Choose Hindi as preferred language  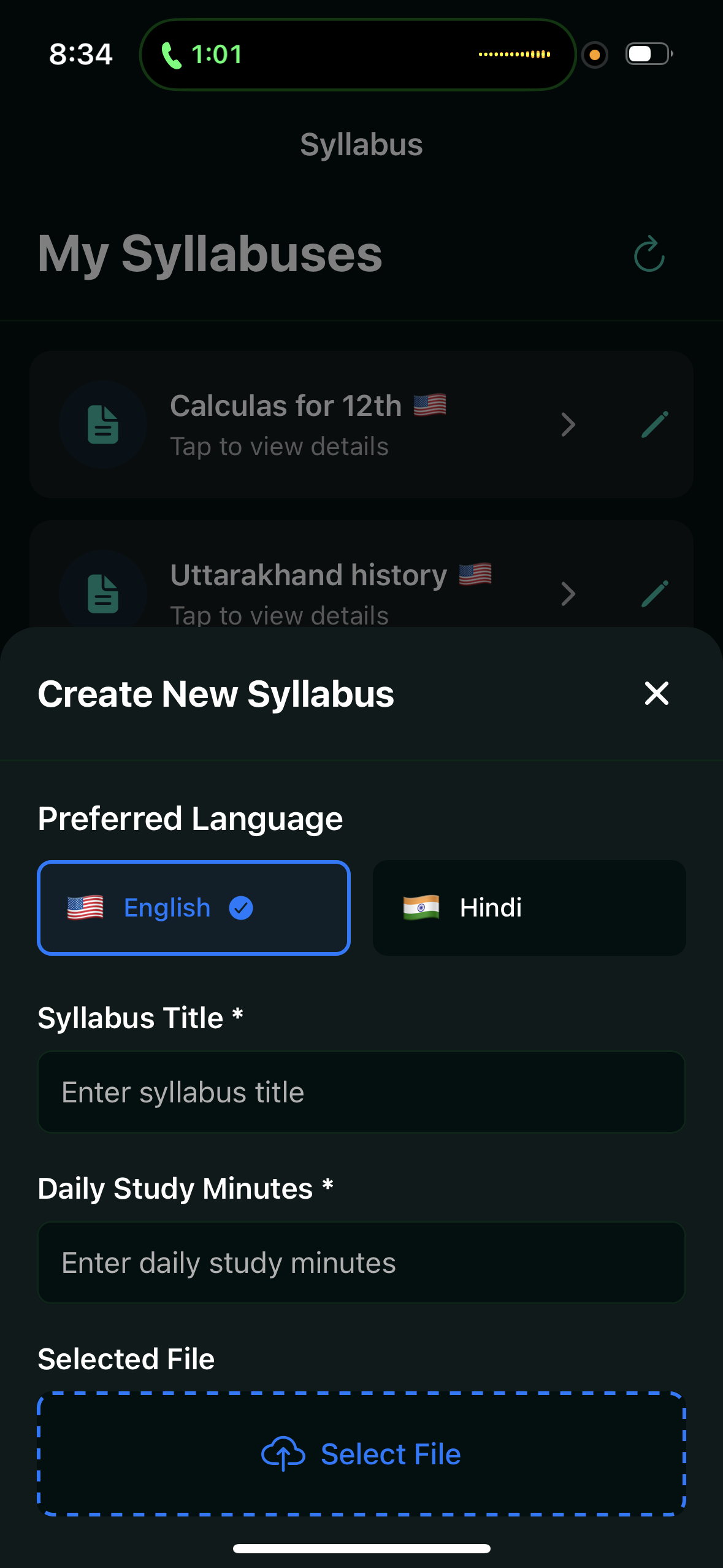click(x=529, y=908)
